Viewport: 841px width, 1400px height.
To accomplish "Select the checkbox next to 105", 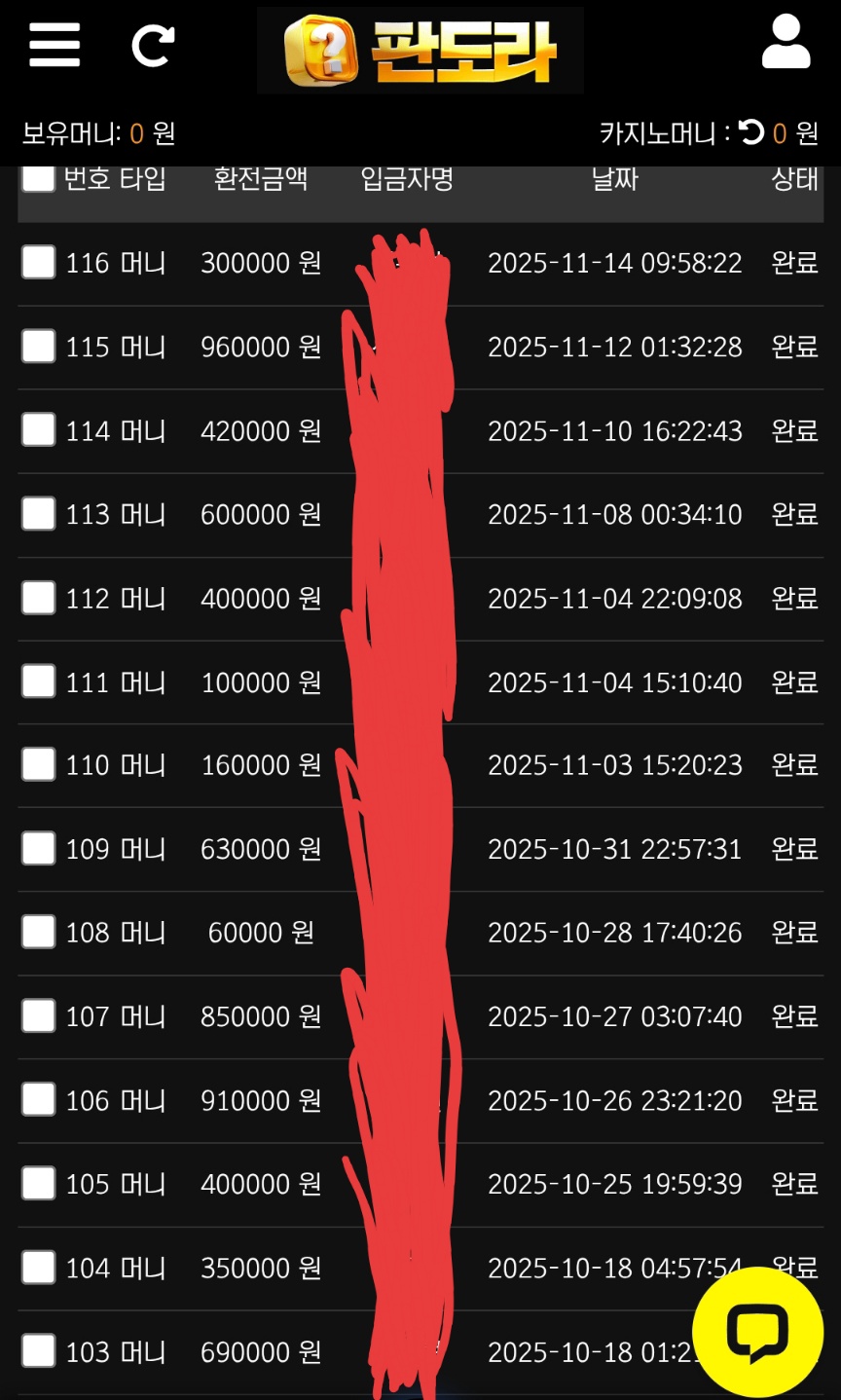I will (39, 1184).
